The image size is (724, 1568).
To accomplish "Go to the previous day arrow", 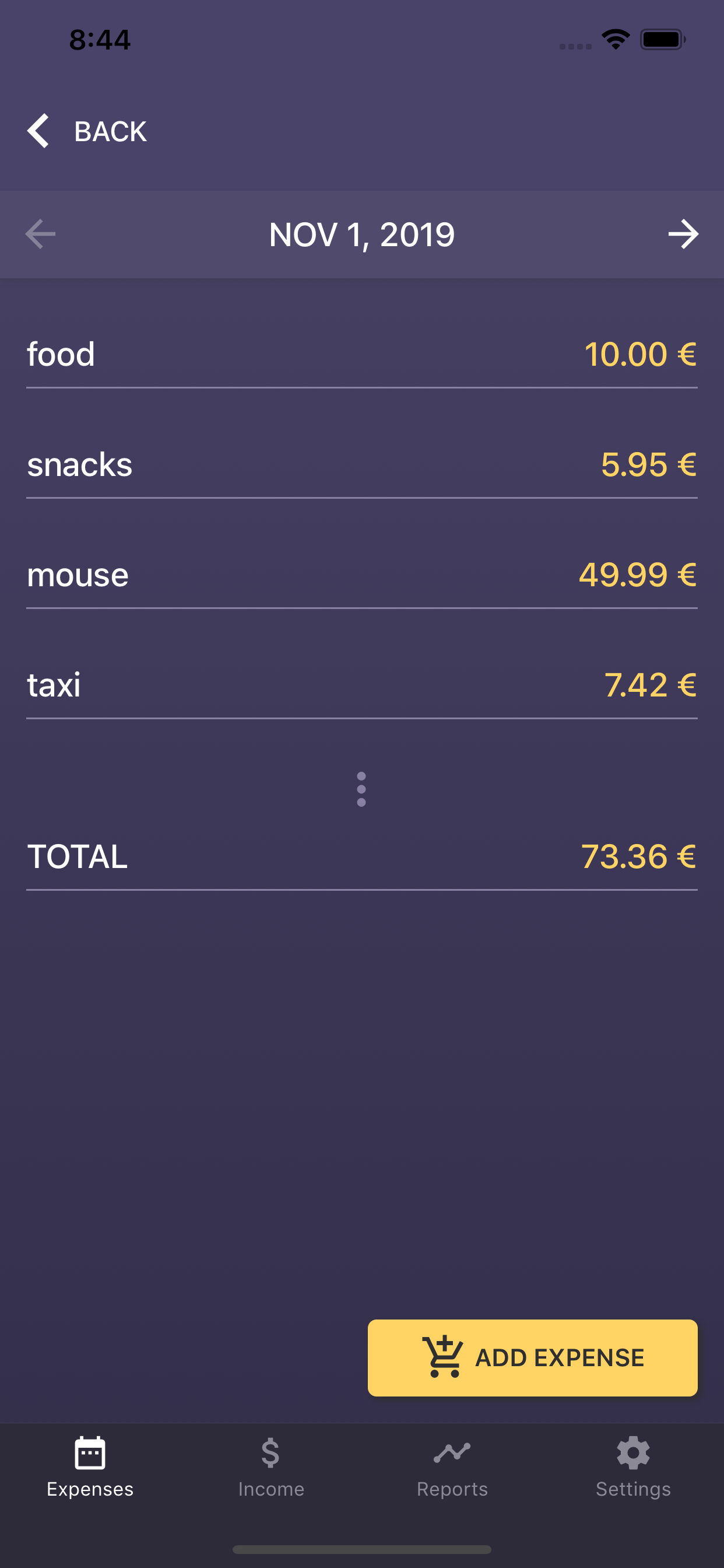I will click(x=41, y=235).
